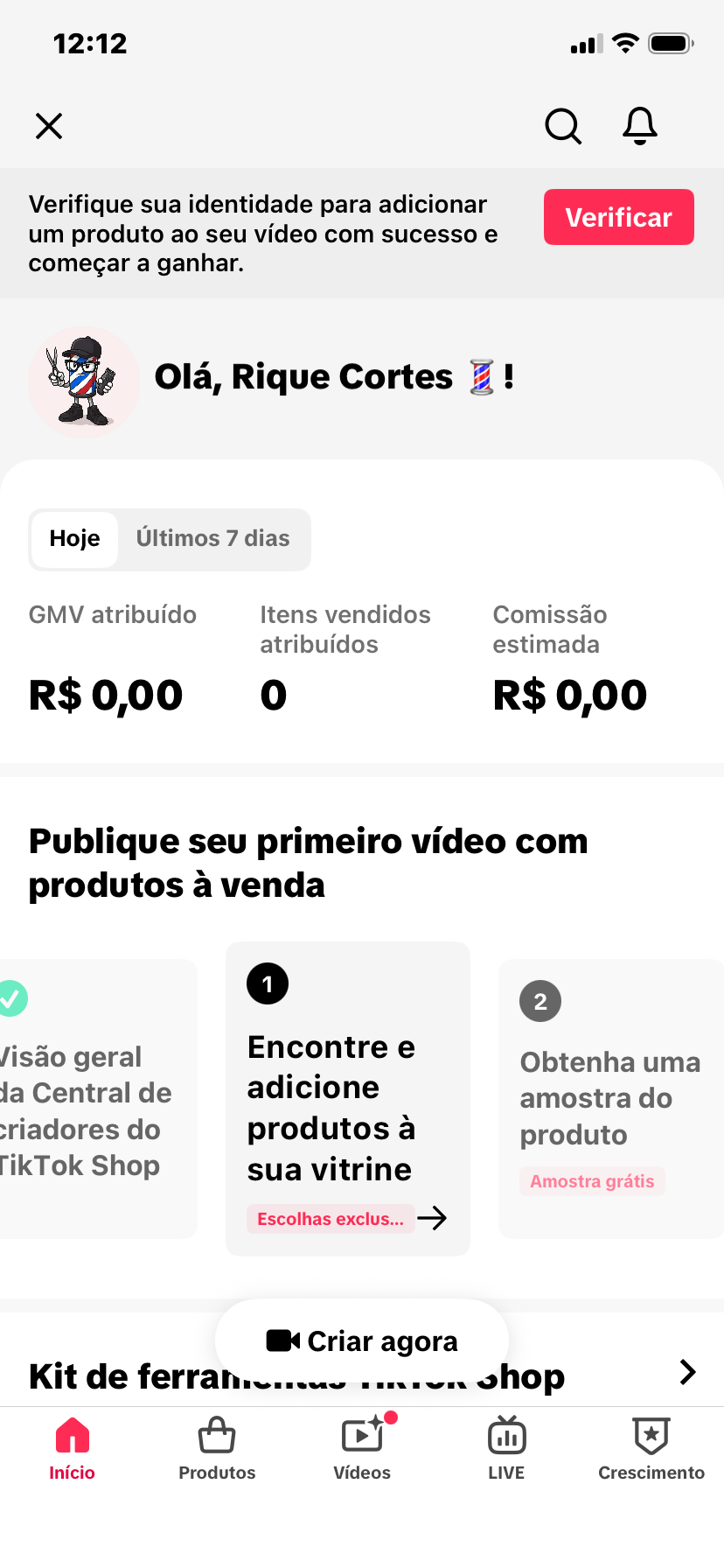Select the Hoje period tab
Screen dimensions: 724x1568
click(x=75, y=539)
